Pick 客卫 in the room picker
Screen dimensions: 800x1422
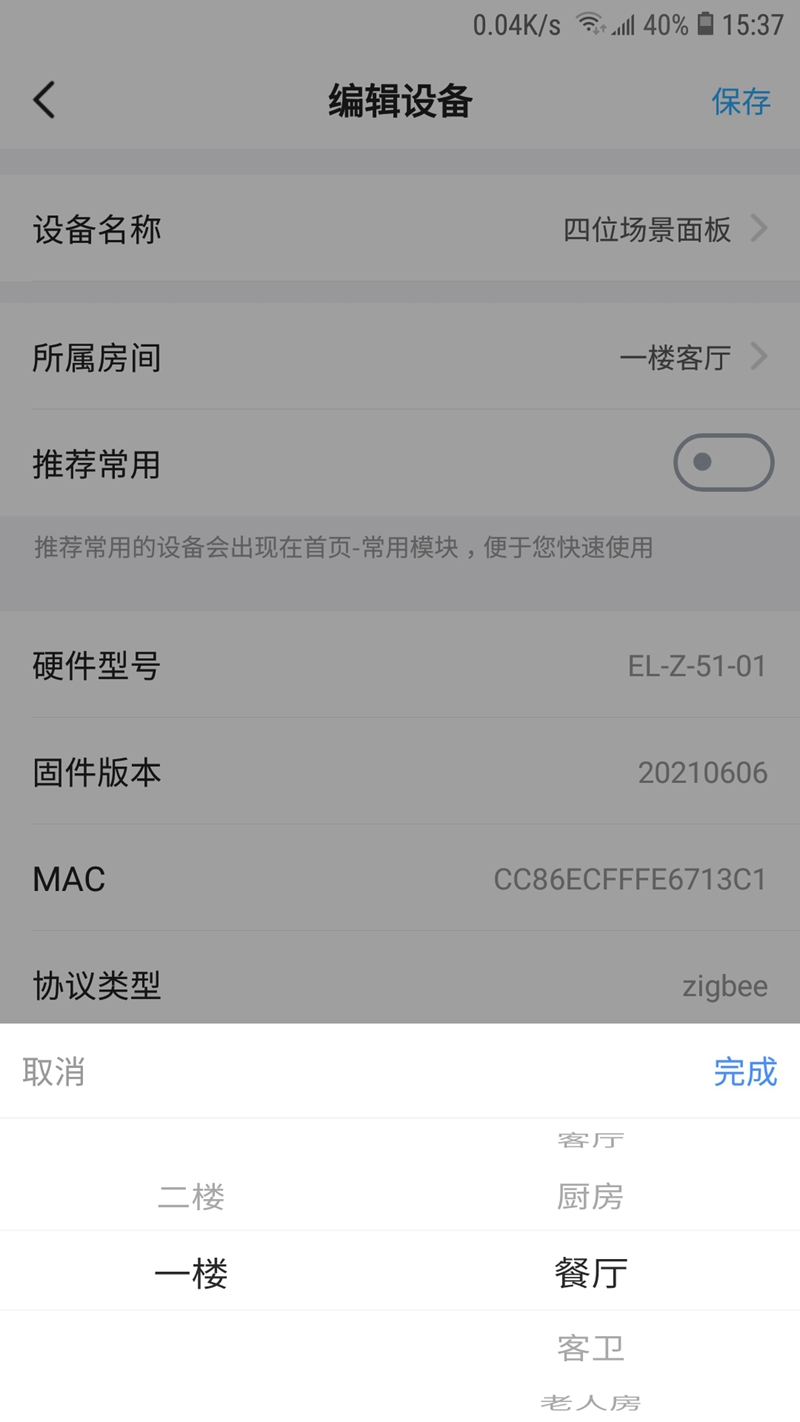pos(590,1347)
